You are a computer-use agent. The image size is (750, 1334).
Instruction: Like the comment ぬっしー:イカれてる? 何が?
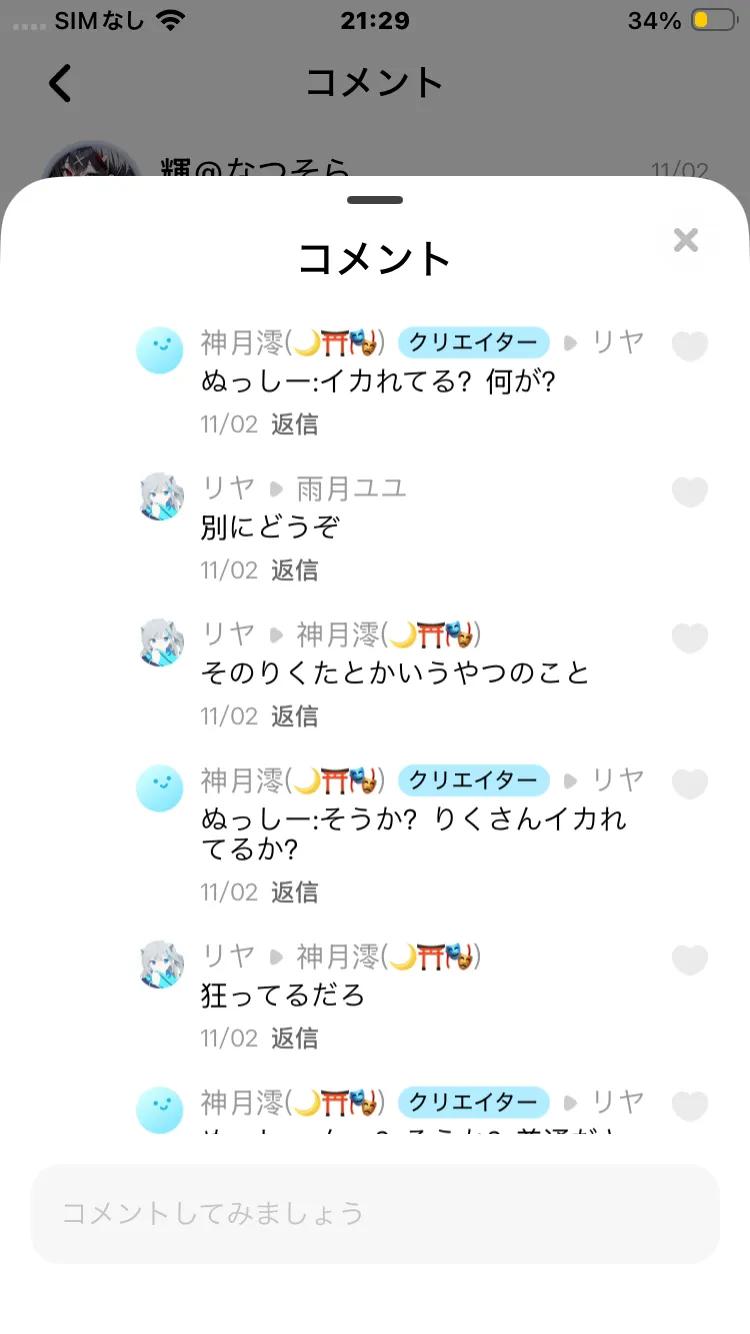pyautogui.click(x=689, y=346)
